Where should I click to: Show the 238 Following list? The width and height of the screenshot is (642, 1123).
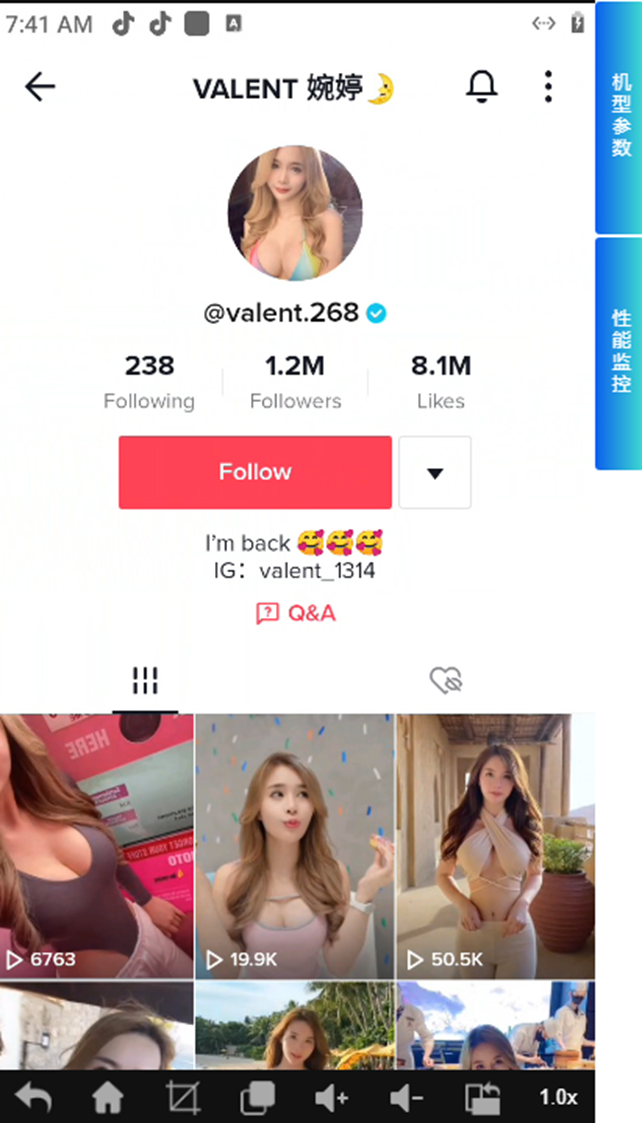149,382
